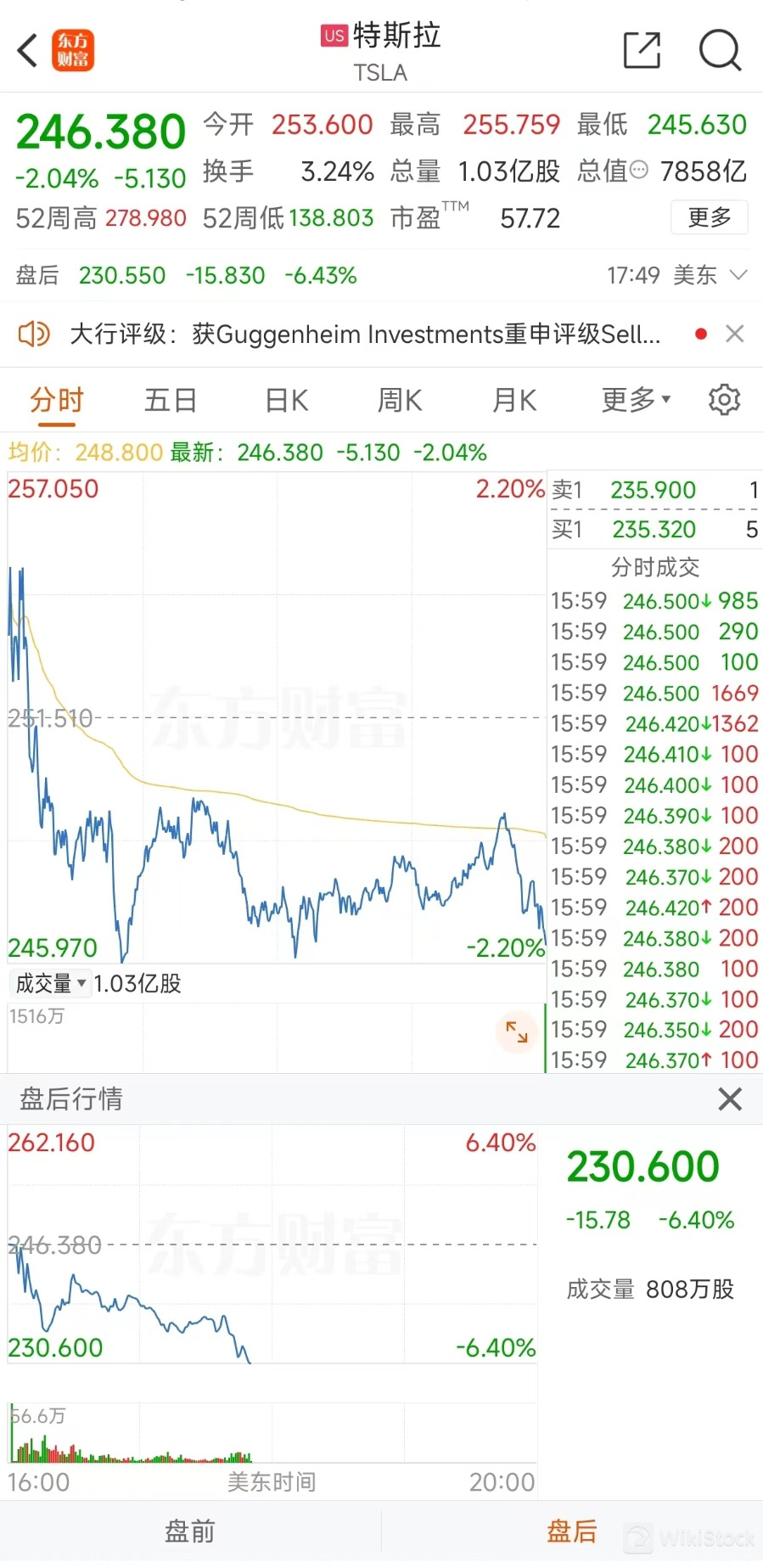Image resolution: width=763 pixels, height=1568 pixels.
Task: Switch to the 月K chart tab
Action: pos(514,400)
